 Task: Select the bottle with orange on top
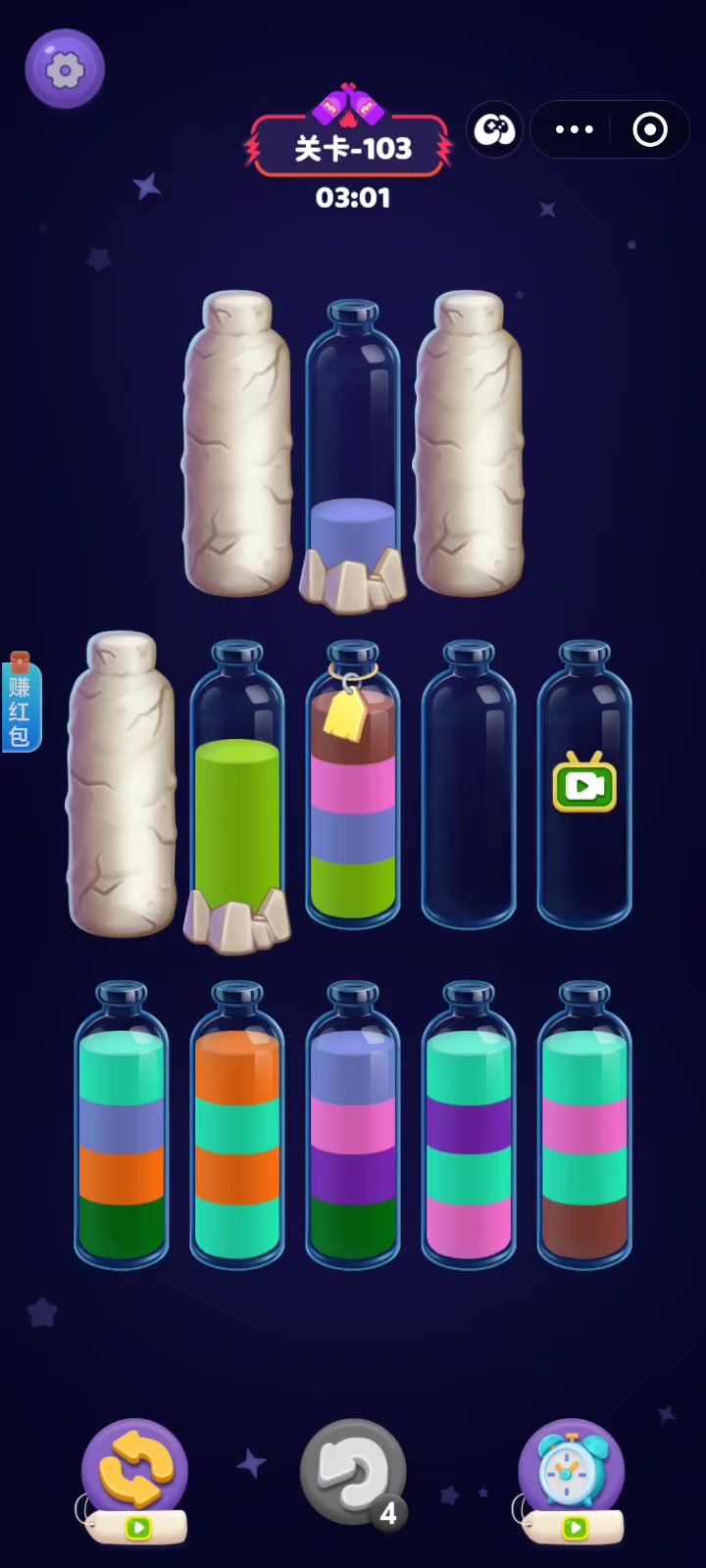237,1127
